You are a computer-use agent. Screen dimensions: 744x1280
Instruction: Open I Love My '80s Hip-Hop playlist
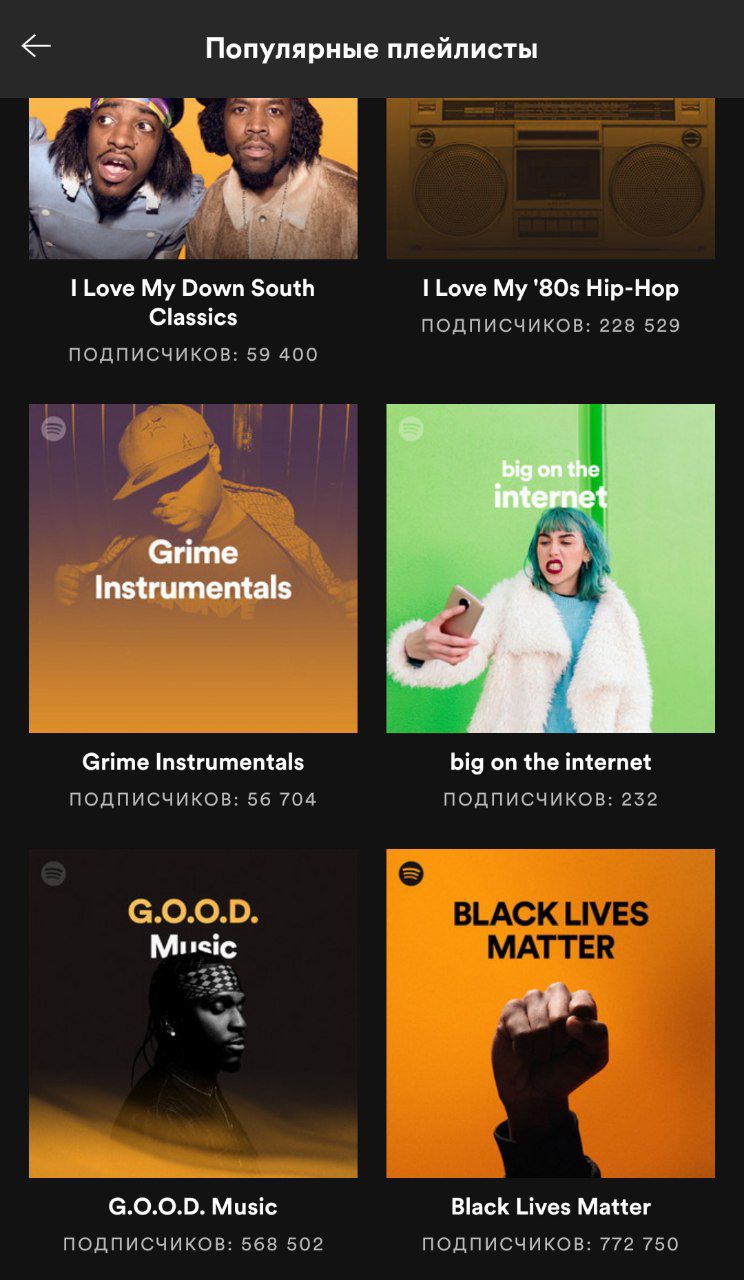pos(550,180)
